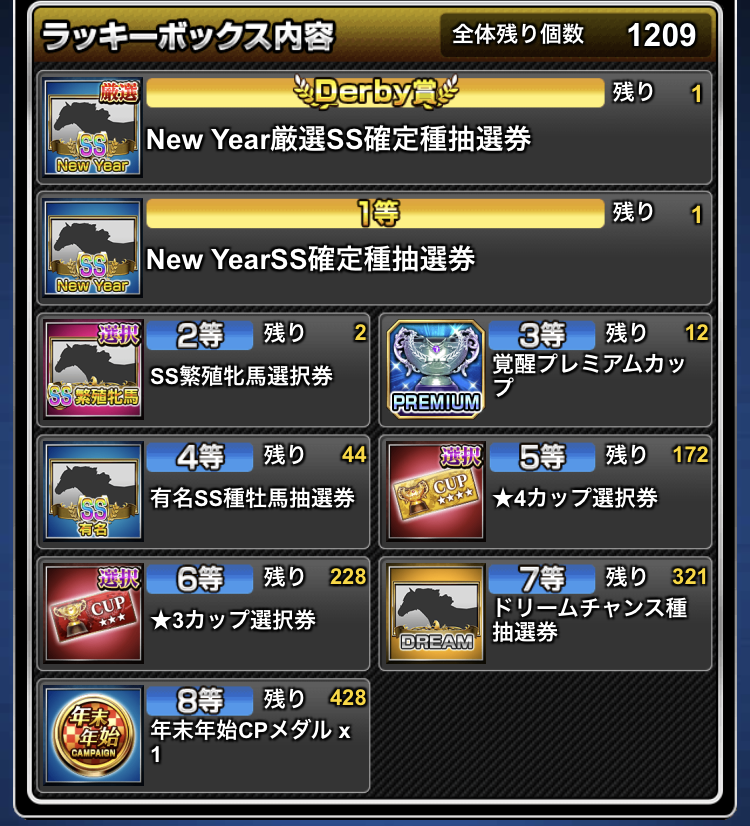Open the 1等 New YearSS確定種抽選券 prize
The height and width of the screenshot is (826, 750).
click(x=375, y=248)
